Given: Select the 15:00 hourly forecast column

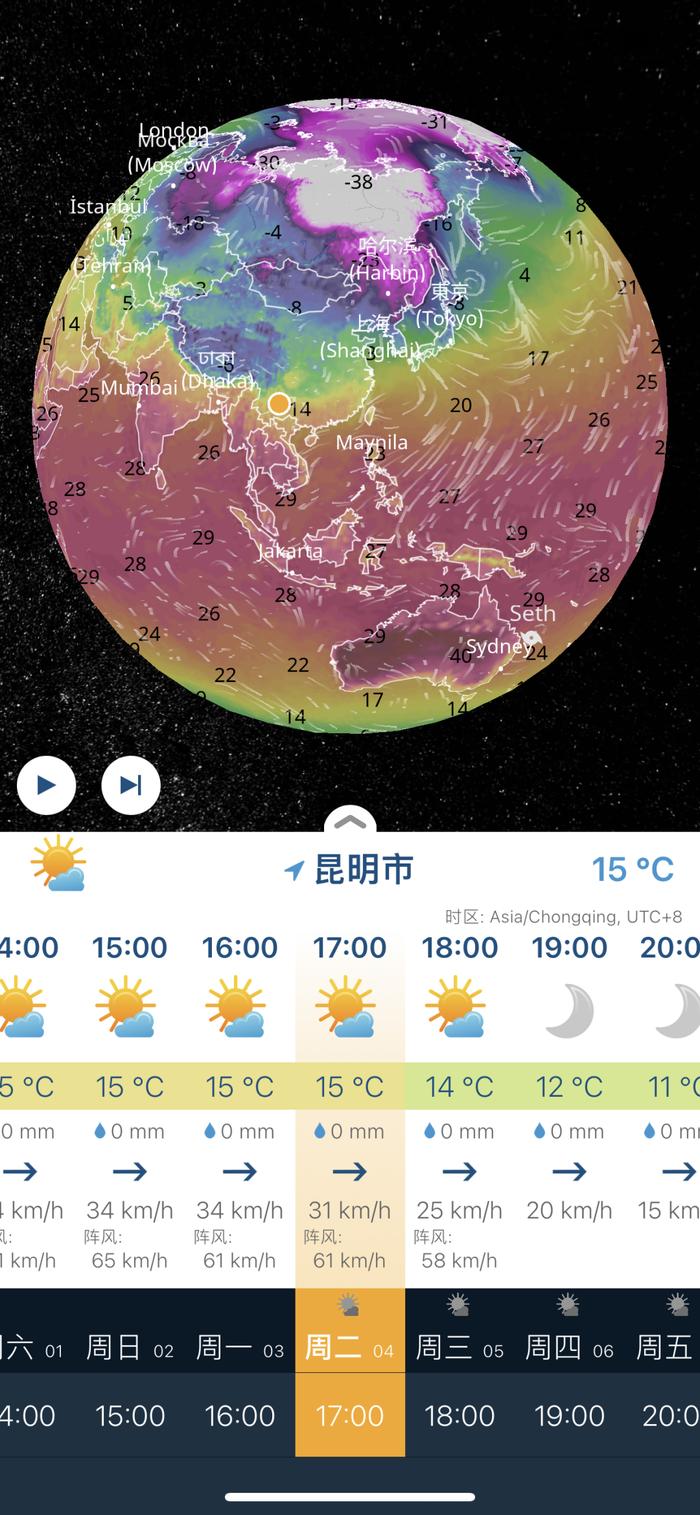Looking at the screenshot, I should (x=130, y=1100).
